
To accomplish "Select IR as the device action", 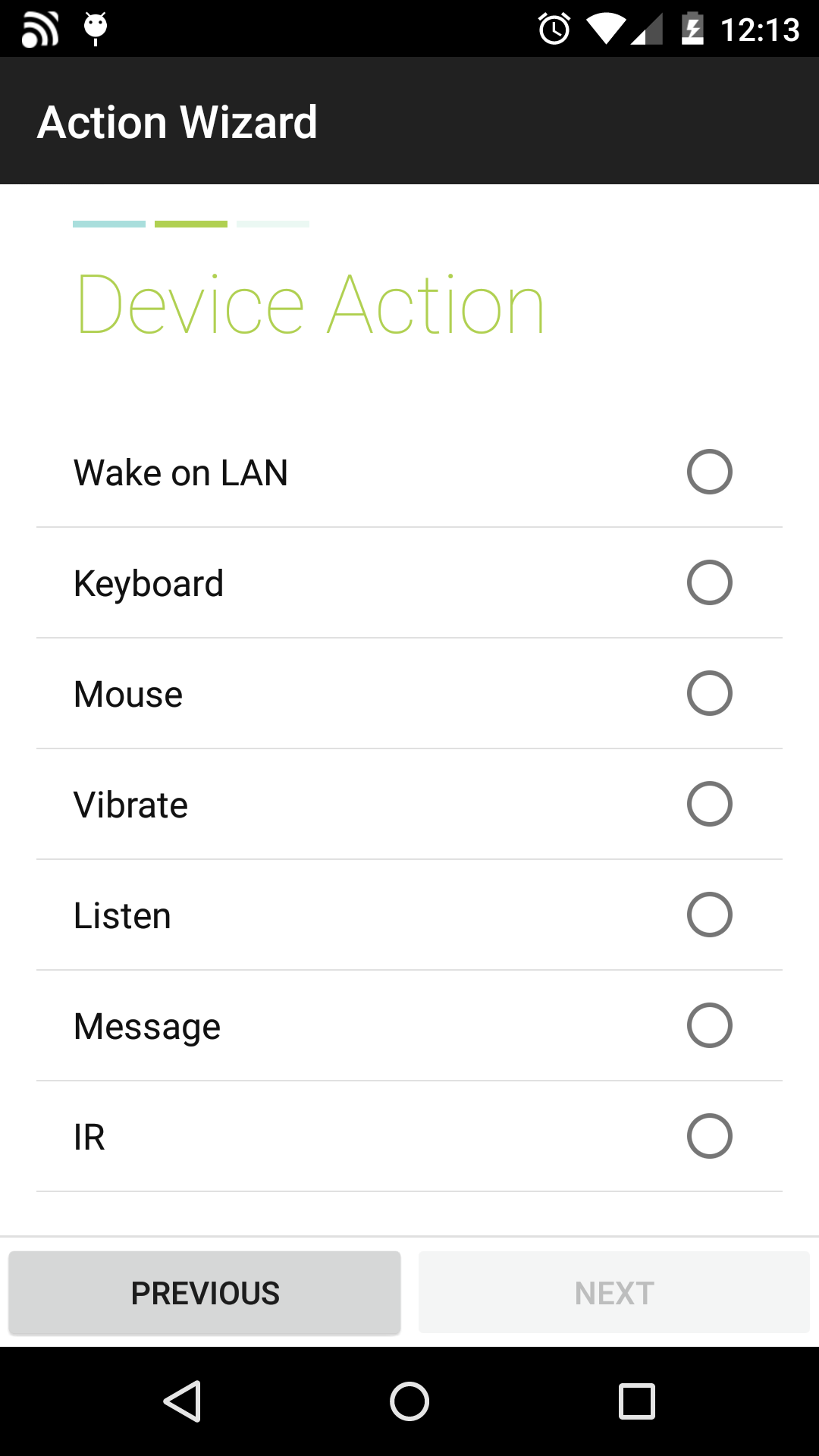I will click(x=409, y=1137).
